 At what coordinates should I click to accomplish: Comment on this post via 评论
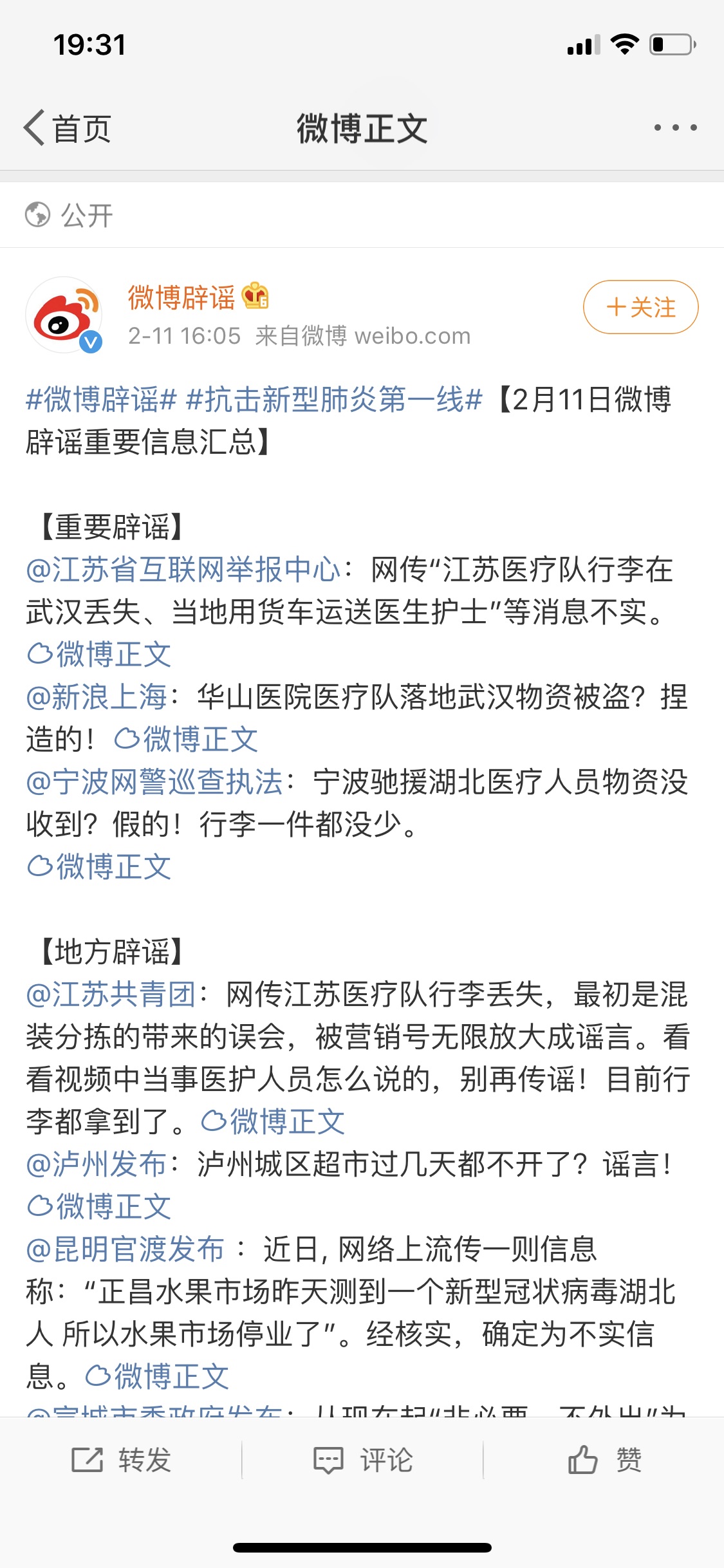click(363, 1460)
